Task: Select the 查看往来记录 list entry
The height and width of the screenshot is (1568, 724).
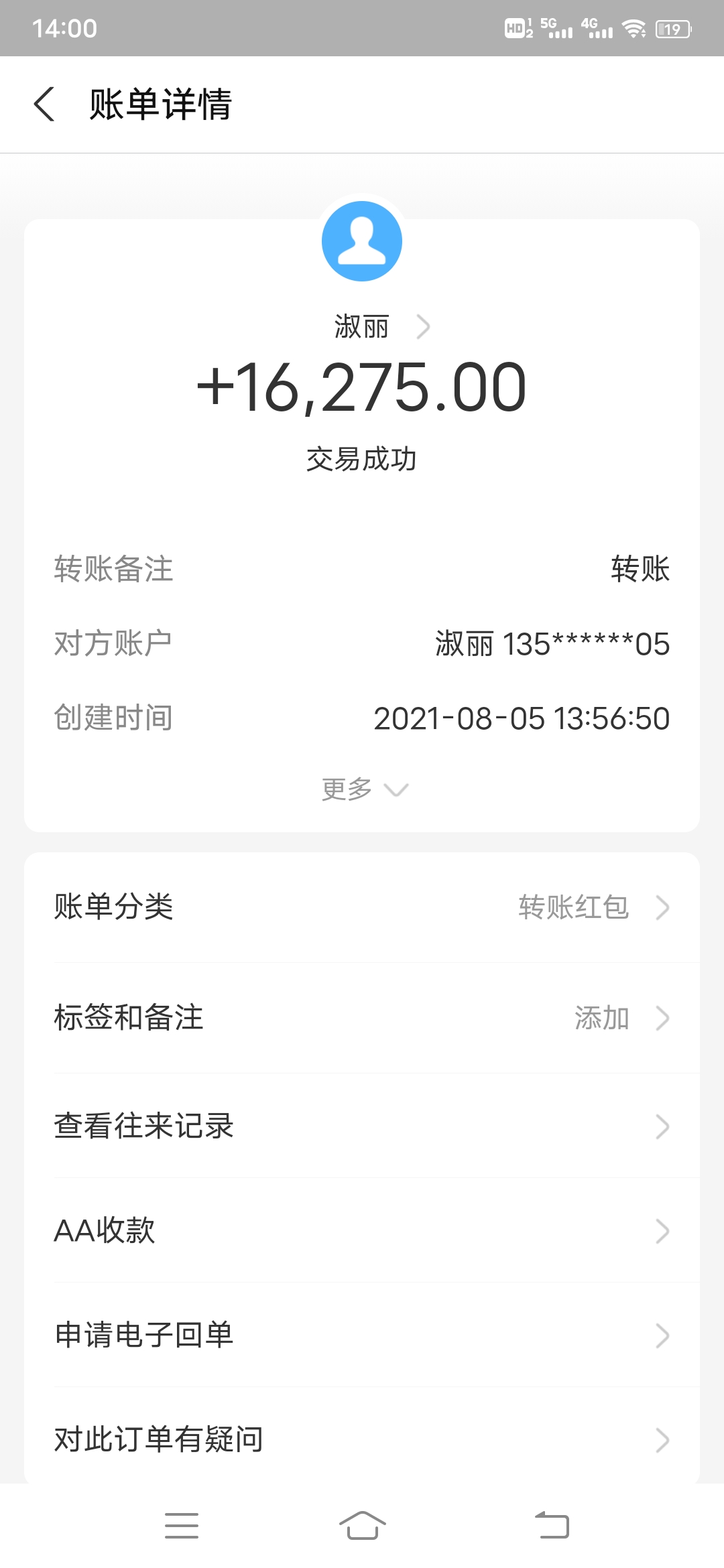Action: pyautogui.click(x=362, y=1125)
